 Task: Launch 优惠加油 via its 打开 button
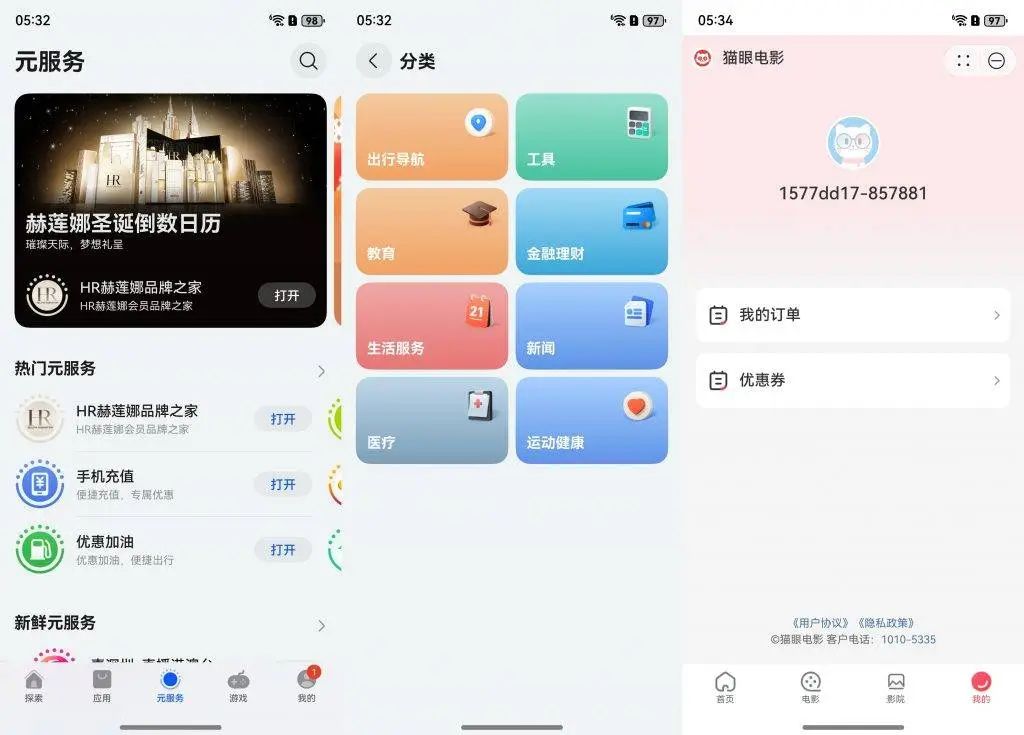click(x=283, y=550)
